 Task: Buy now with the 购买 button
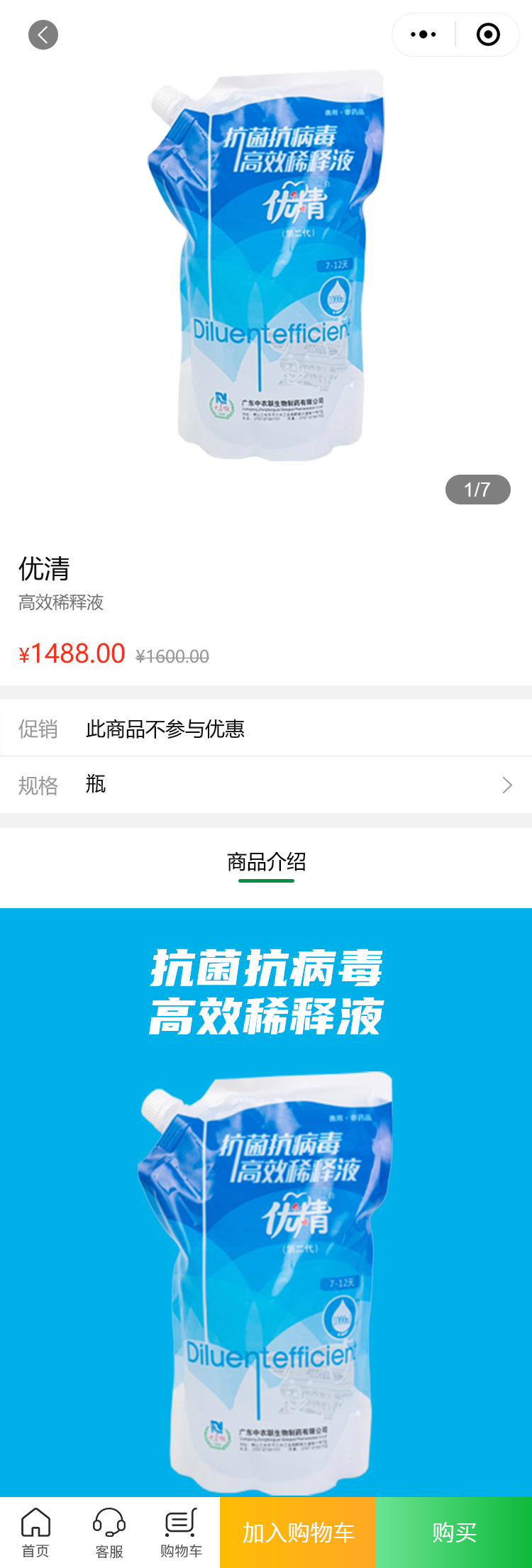click(x=454, y=1533)
